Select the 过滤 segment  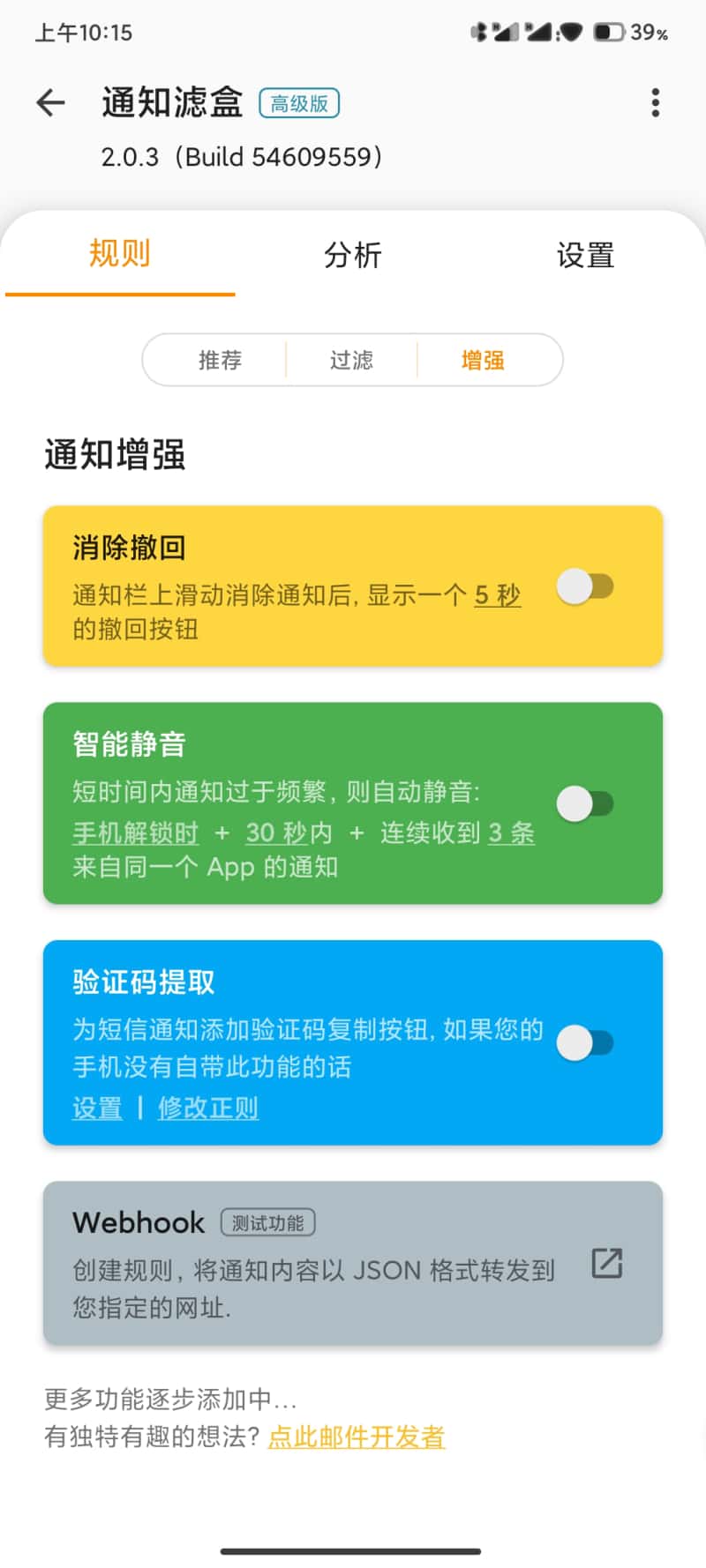click(x=351, y=360)
